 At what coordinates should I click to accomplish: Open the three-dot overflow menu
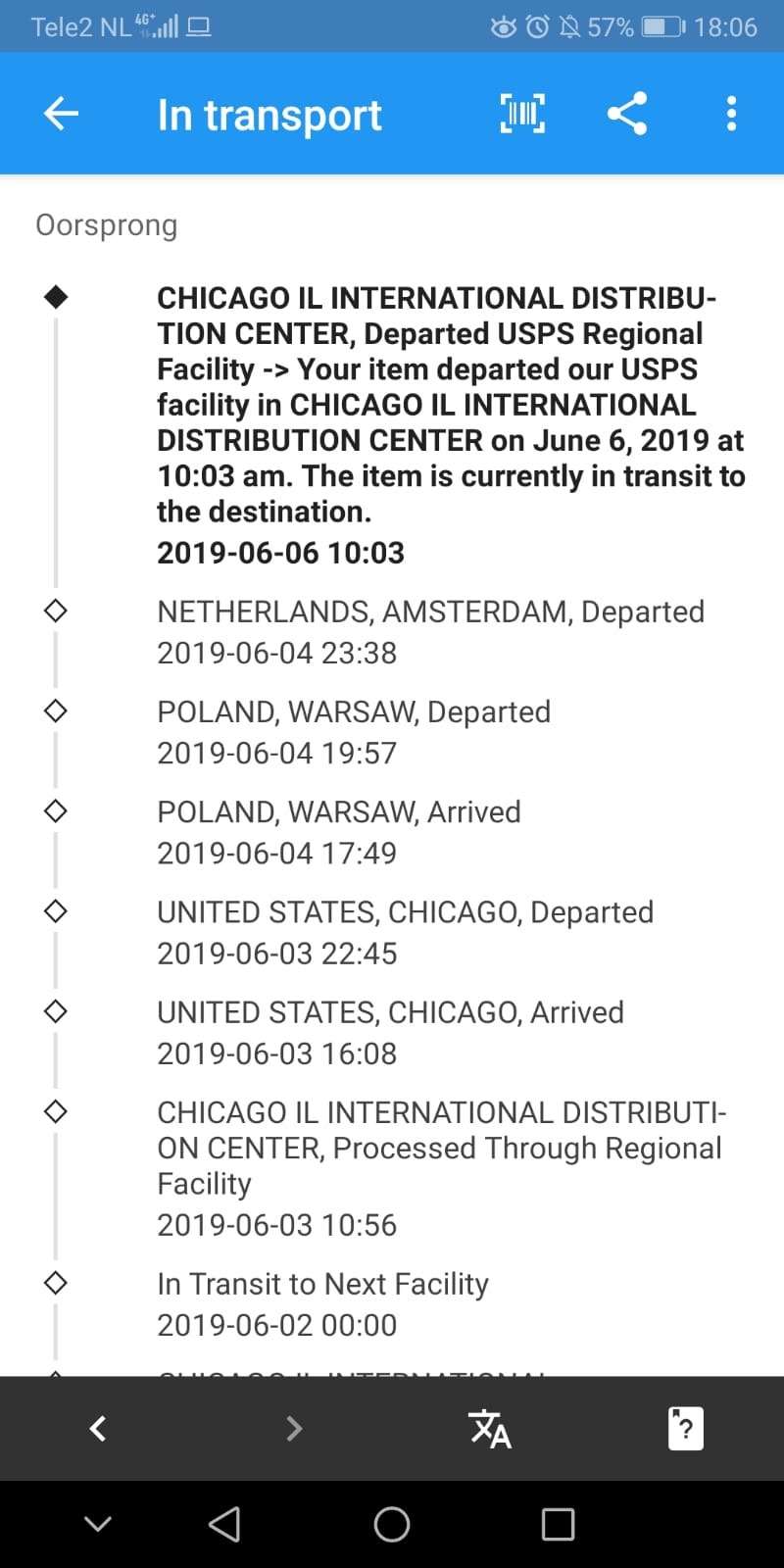731,114
